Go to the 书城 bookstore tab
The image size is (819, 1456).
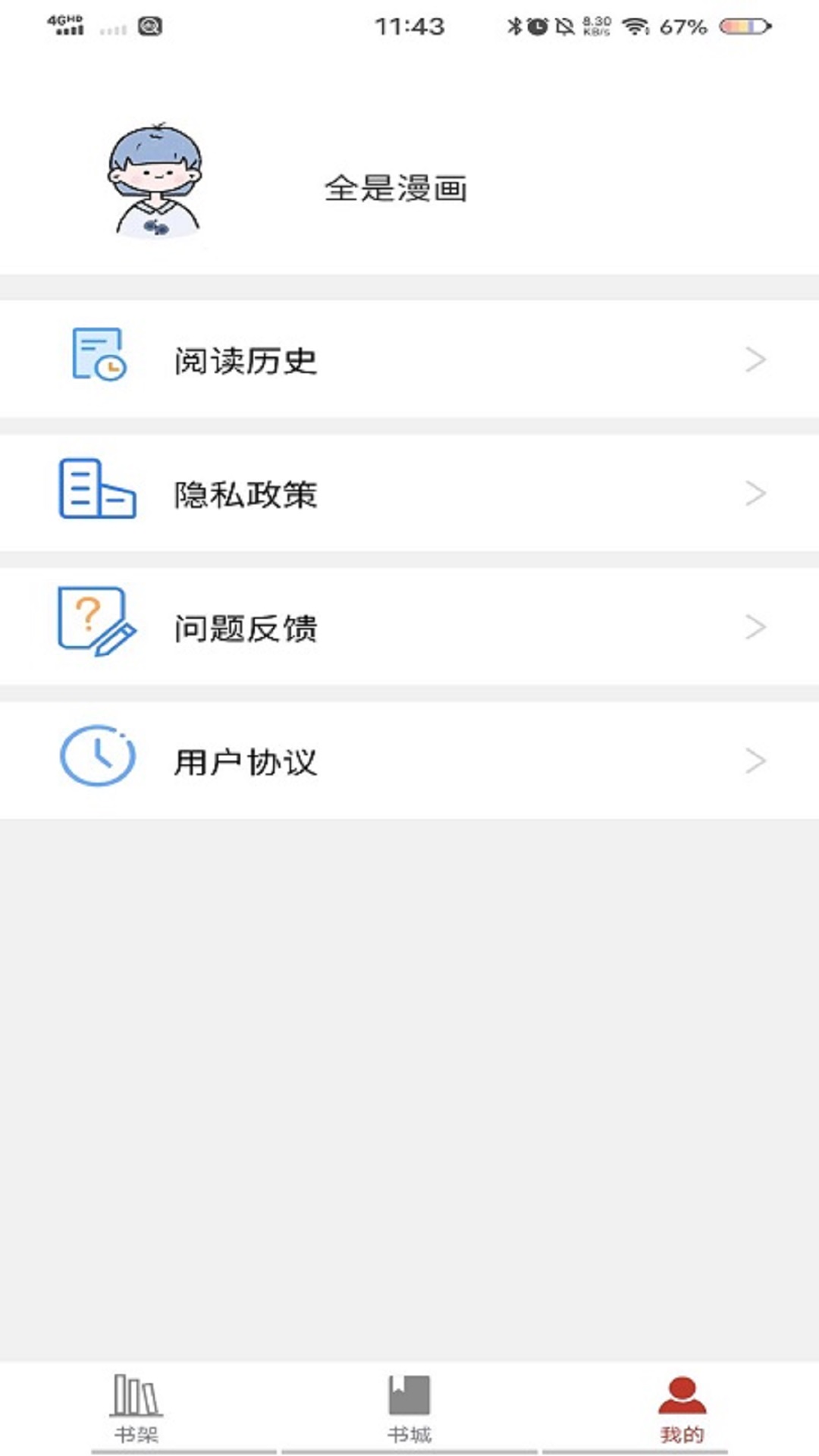(x=409, y=1408)
